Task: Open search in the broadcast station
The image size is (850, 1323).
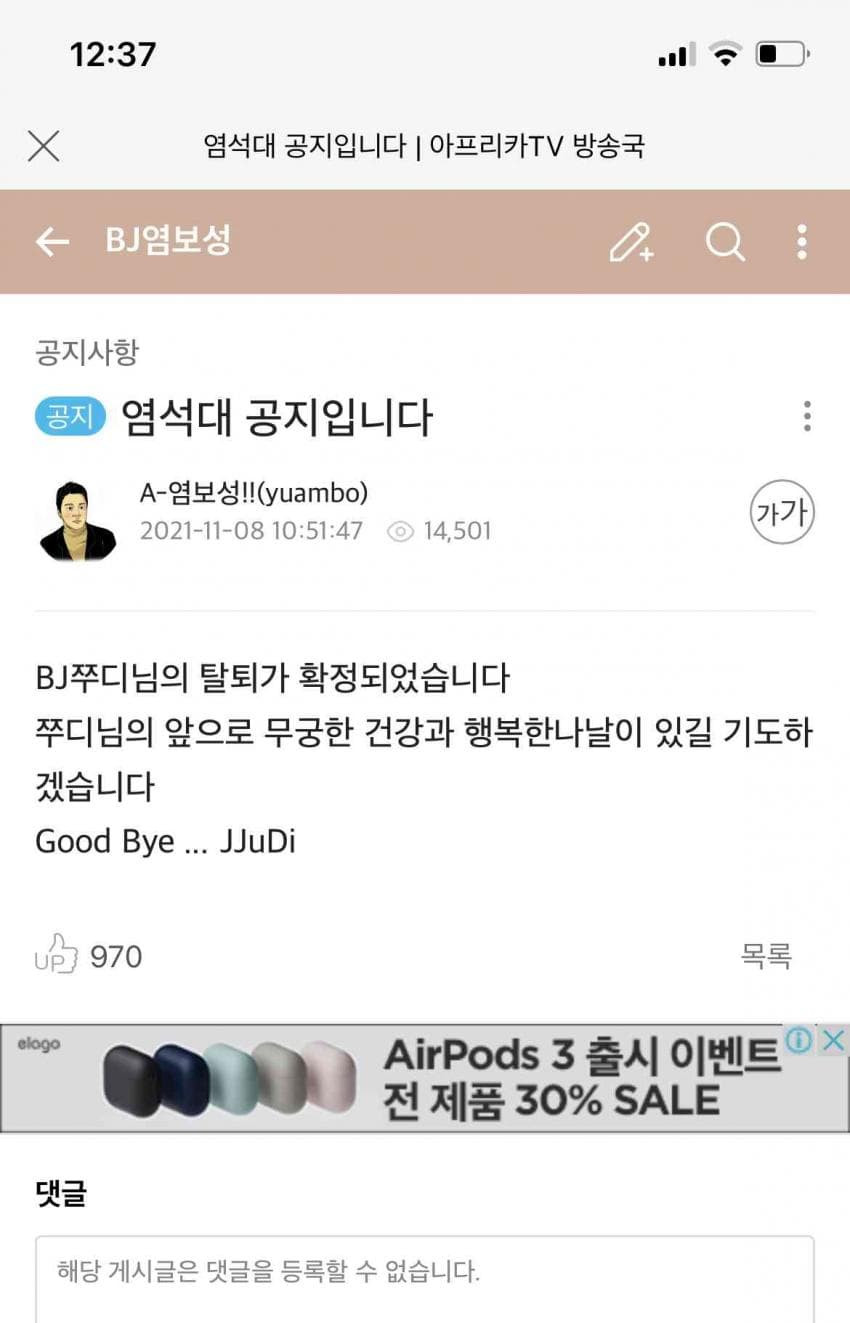Action: point(725,242)
